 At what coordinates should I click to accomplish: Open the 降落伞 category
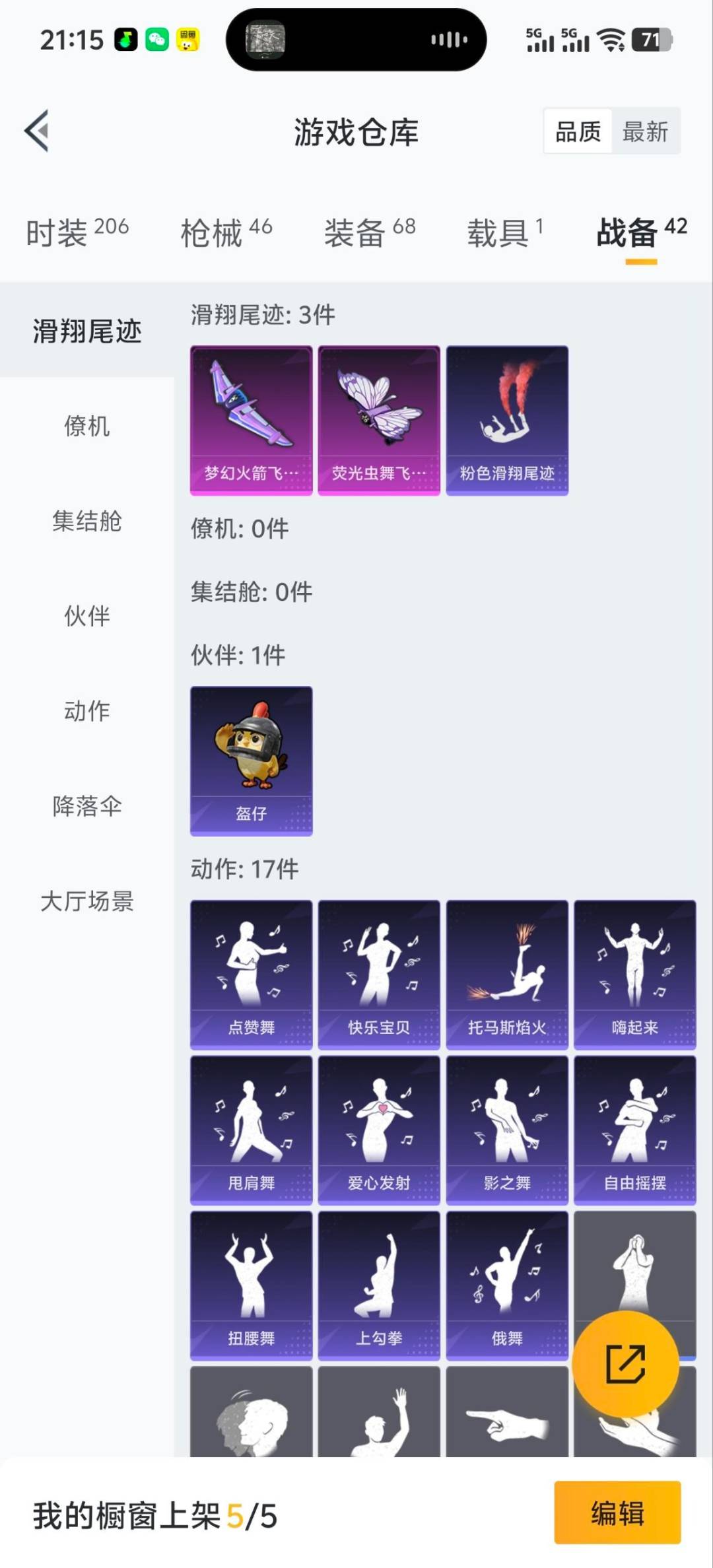coord(86,806)
